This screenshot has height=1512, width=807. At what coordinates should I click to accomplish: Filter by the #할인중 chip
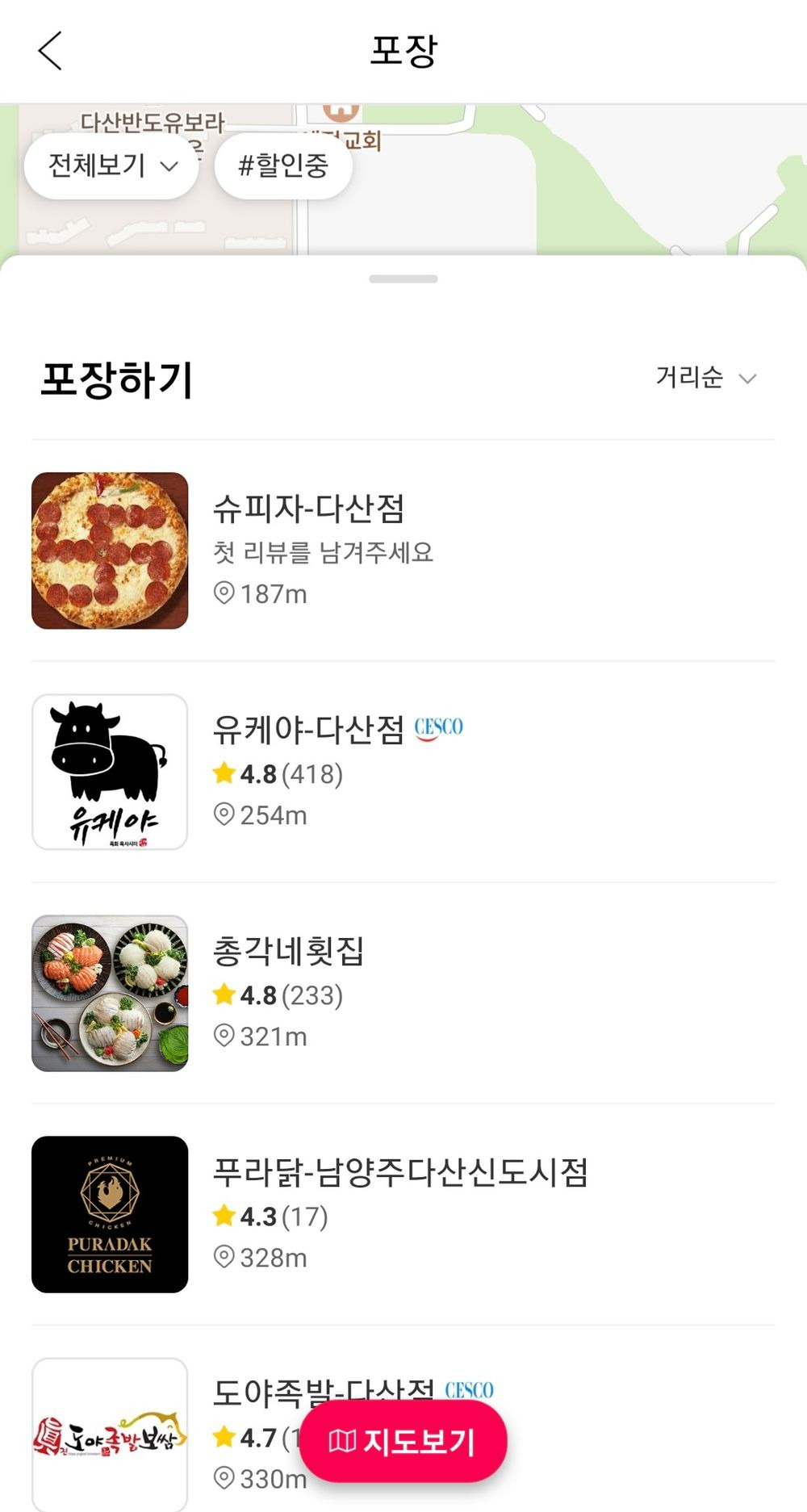point(283,166)
